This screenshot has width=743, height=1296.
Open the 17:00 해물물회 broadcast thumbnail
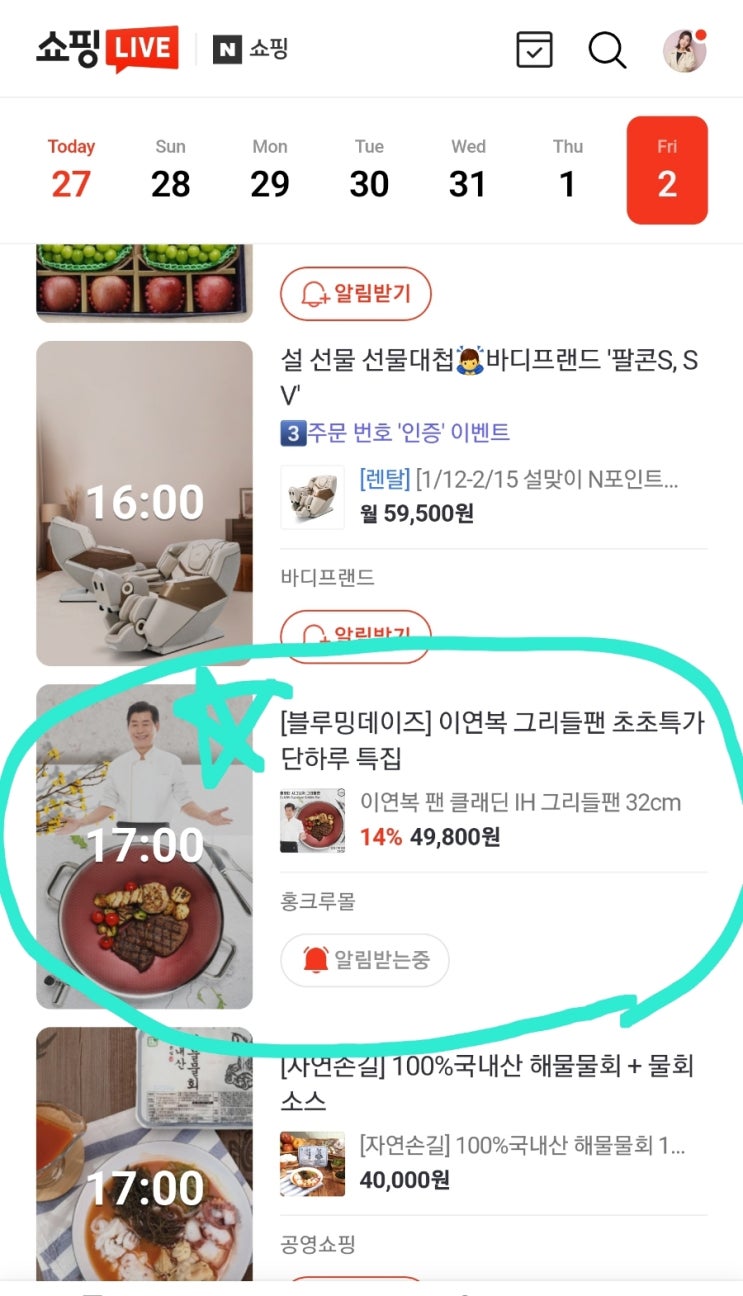145,1160
